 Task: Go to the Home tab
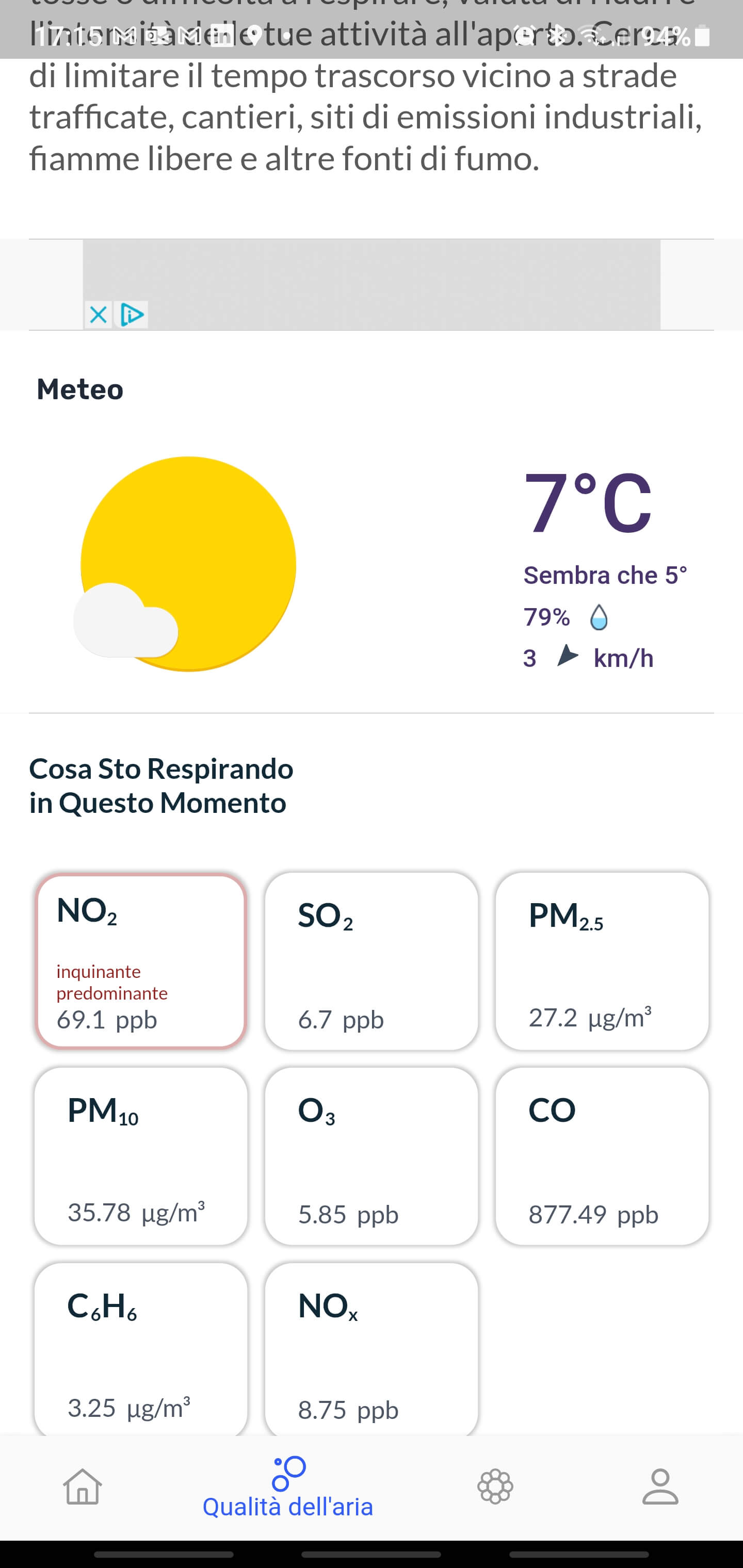(82, 1487)
